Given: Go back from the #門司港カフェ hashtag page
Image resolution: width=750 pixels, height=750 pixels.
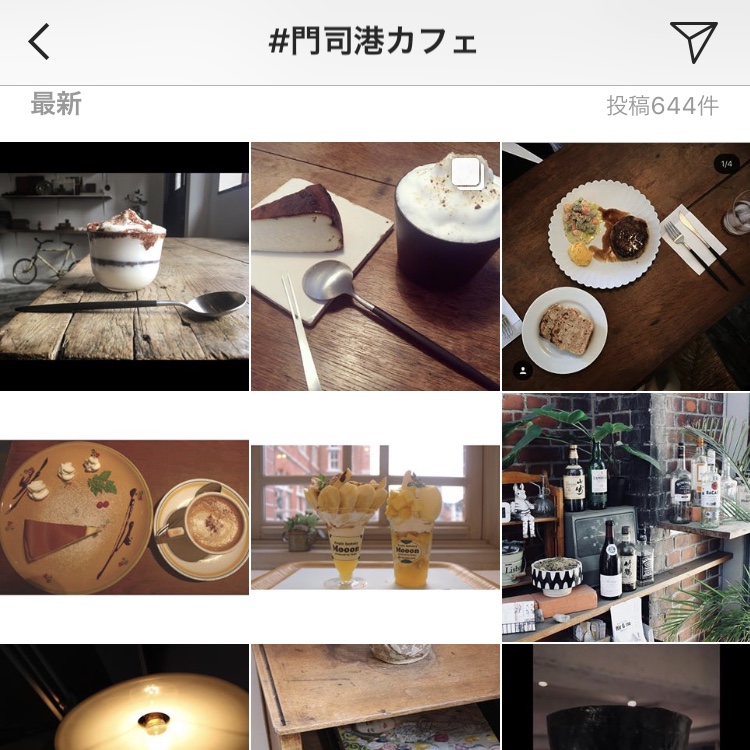Looking at the screenshot, I should (x=40, y=42).
